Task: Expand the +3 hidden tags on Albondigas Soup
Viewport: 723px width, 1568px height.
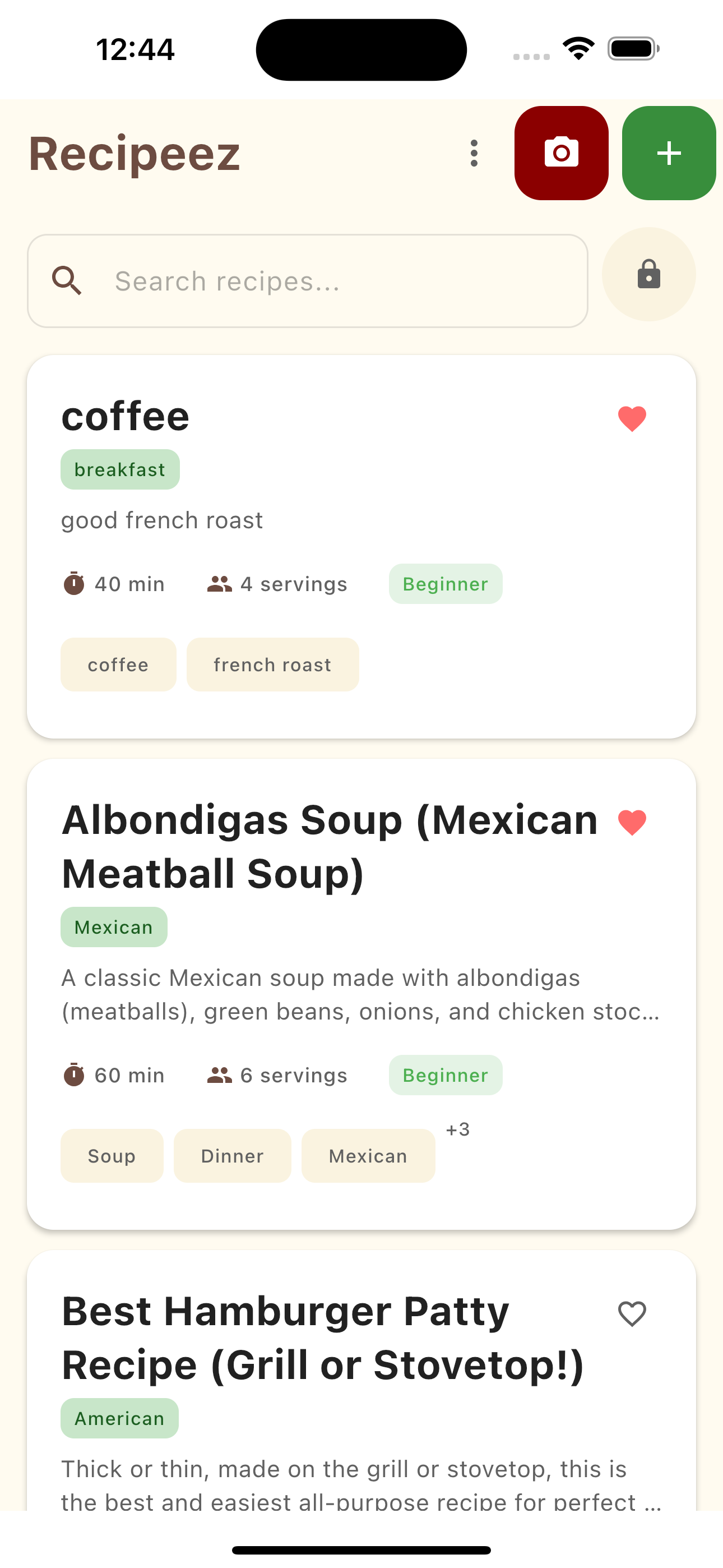Action: click(458, 1129)
